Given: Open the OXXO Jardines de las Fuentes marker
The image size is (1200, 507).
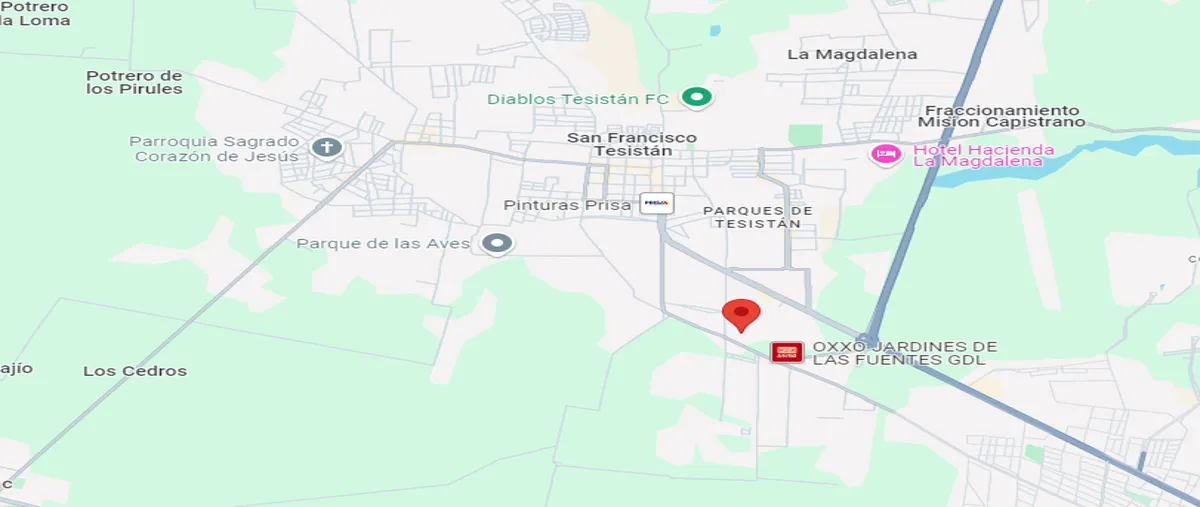Looking at the screenshot, I should click(x=786, y=352).
